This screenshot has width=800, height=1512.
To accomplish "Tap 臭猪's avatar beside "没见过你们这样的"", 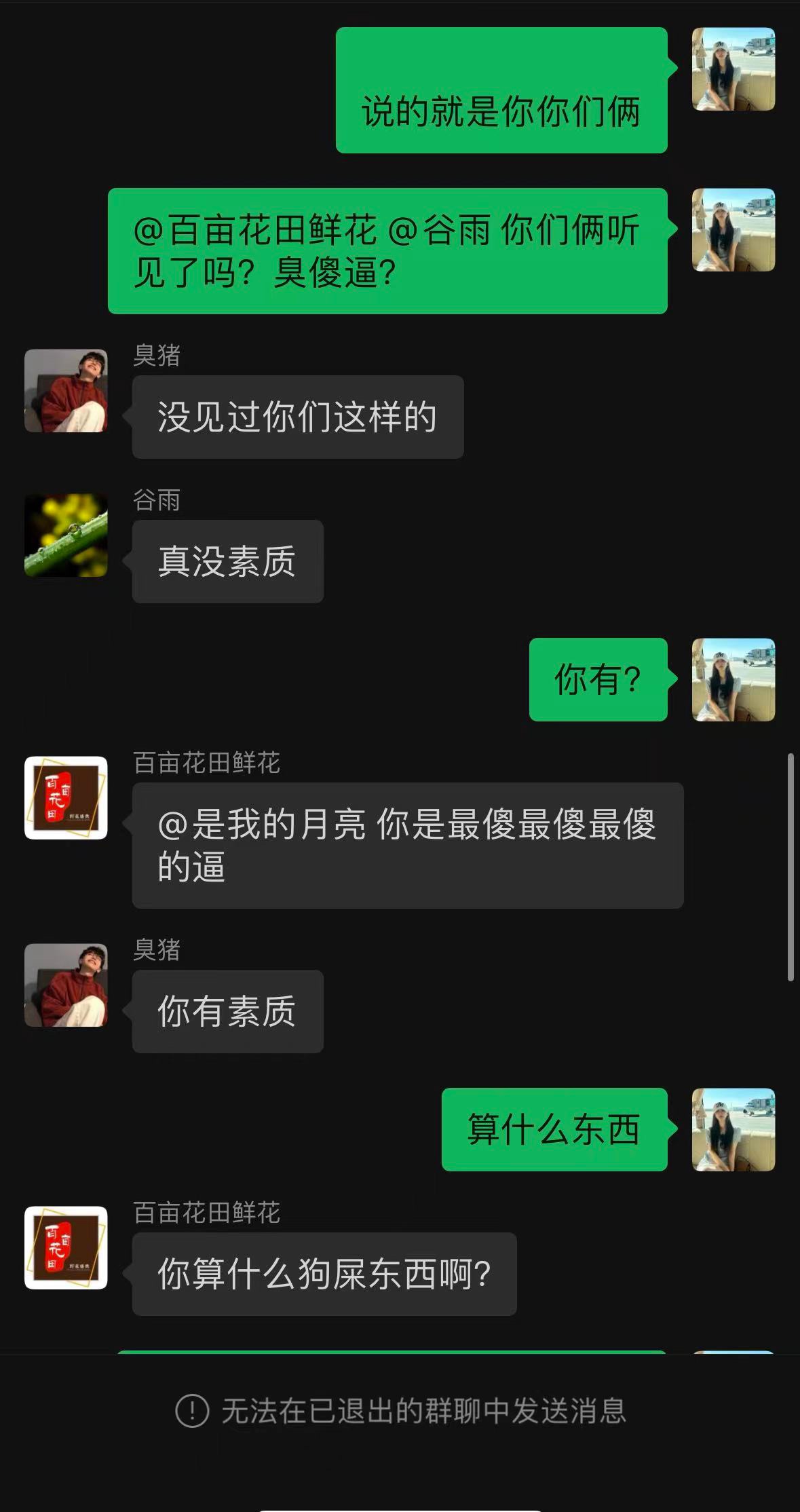I will 66,391.
